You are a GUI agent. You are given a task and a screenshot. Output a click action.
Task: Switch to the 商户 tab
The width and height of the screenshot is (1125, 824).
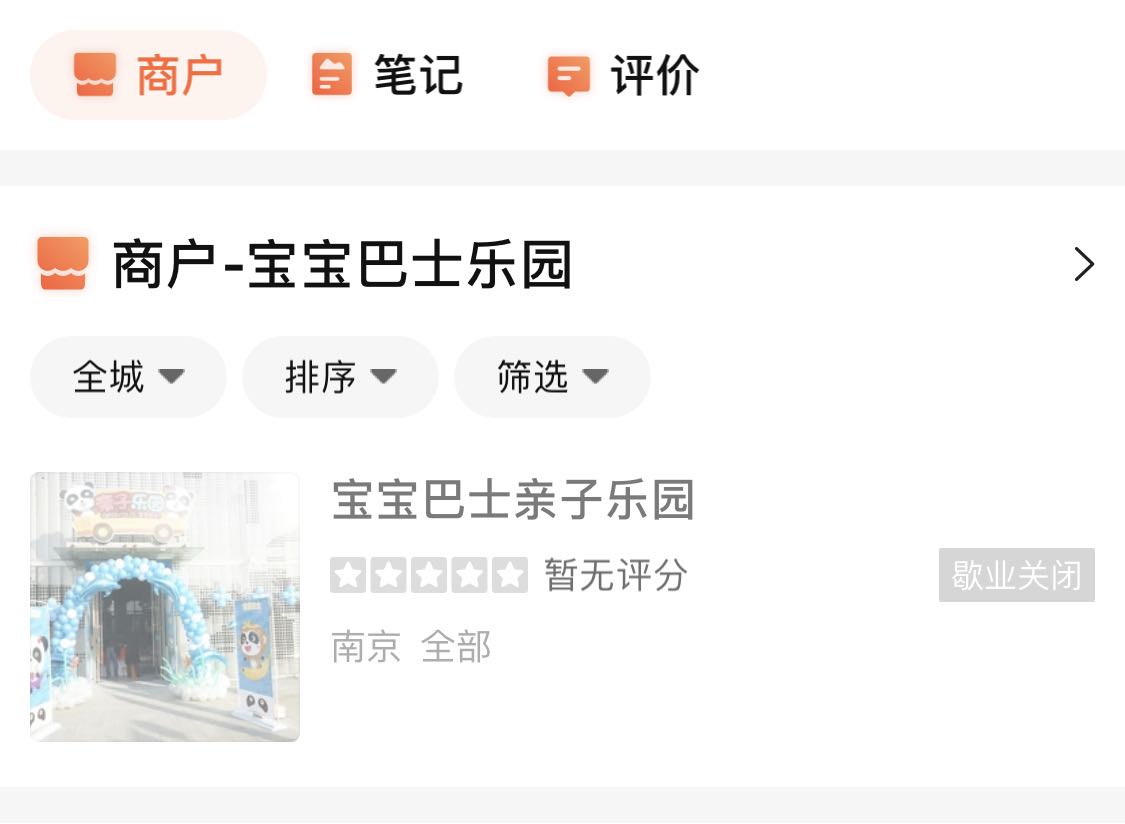tap(148, 75)
